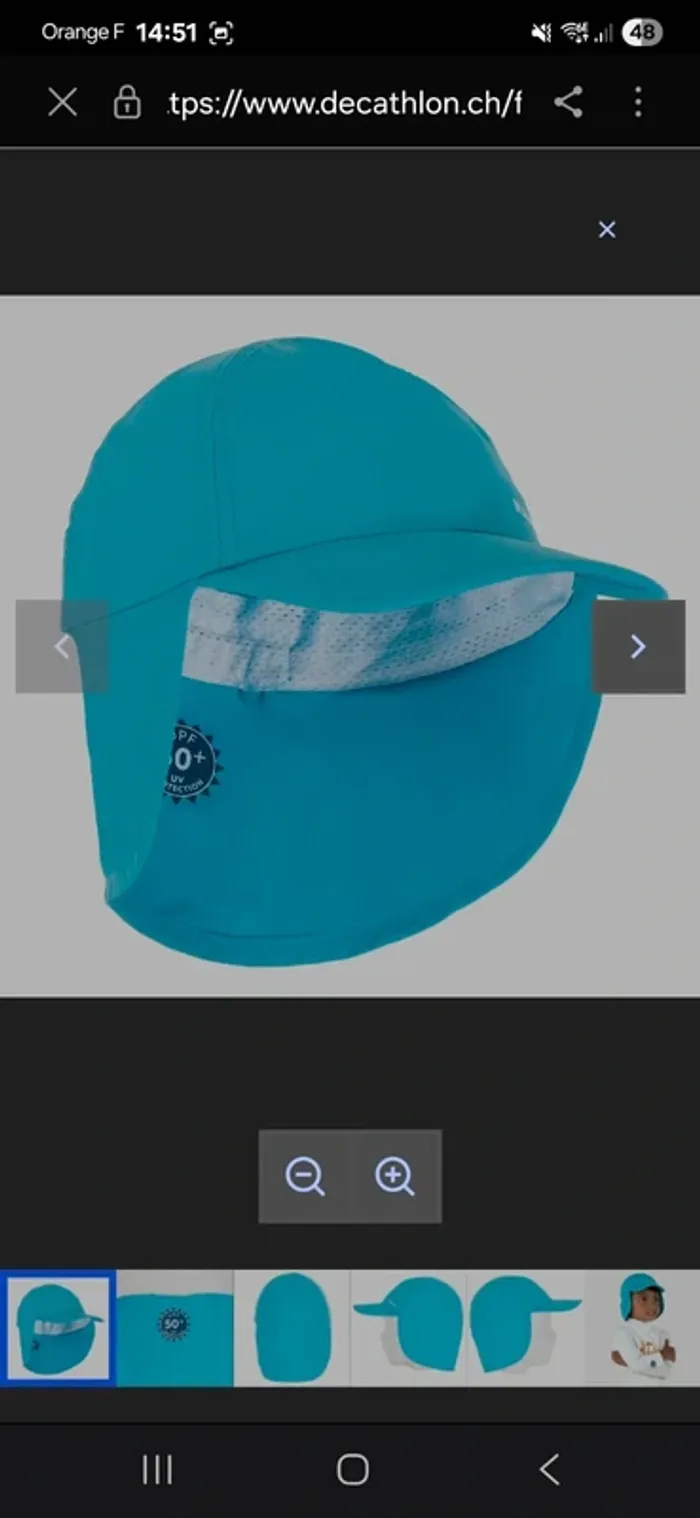Select the thumbnail with child wearing cap
The height and width of the screenshot is (1518, 700).
click(x=642, y=1328)
